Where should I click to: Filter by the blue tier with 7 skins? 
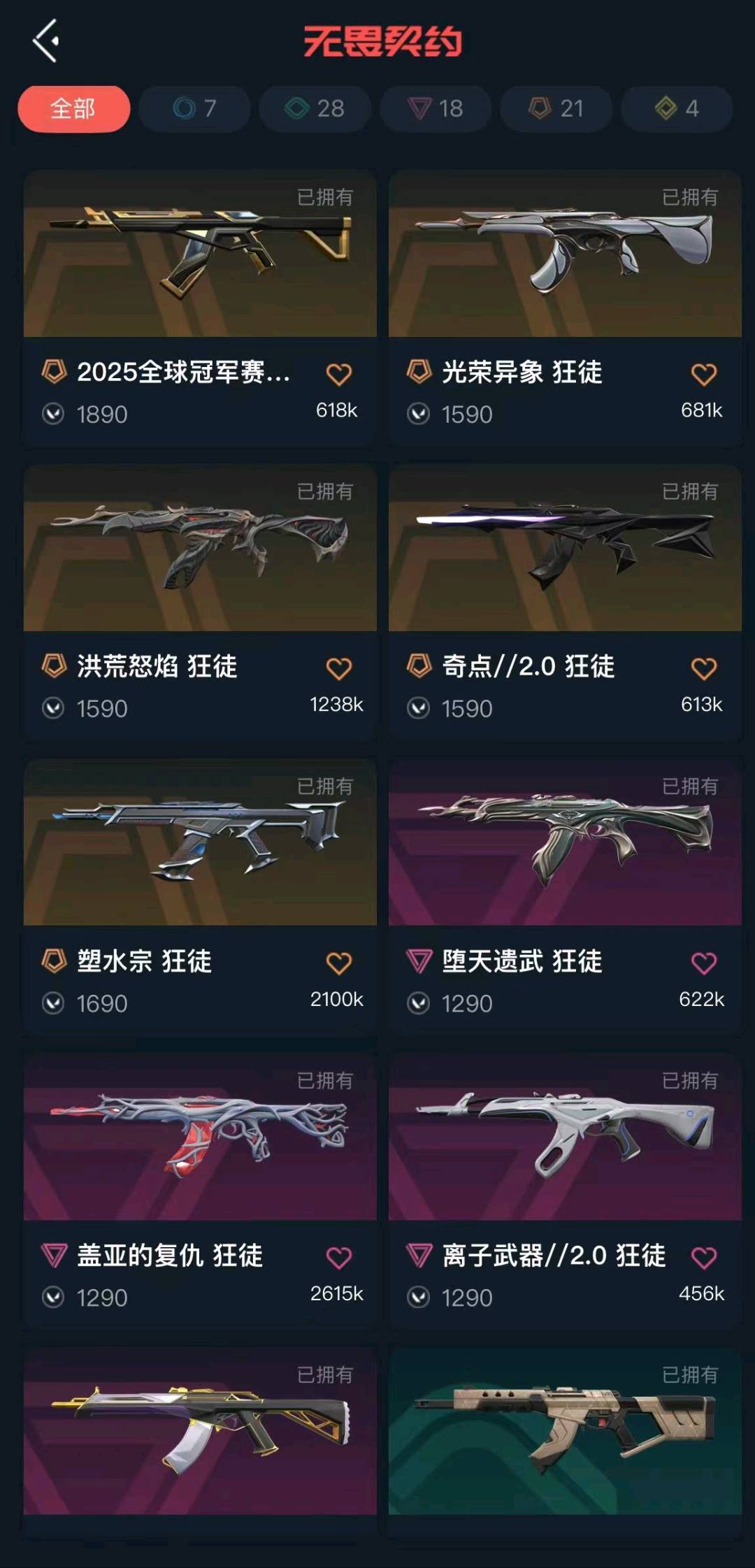[194, 109]
